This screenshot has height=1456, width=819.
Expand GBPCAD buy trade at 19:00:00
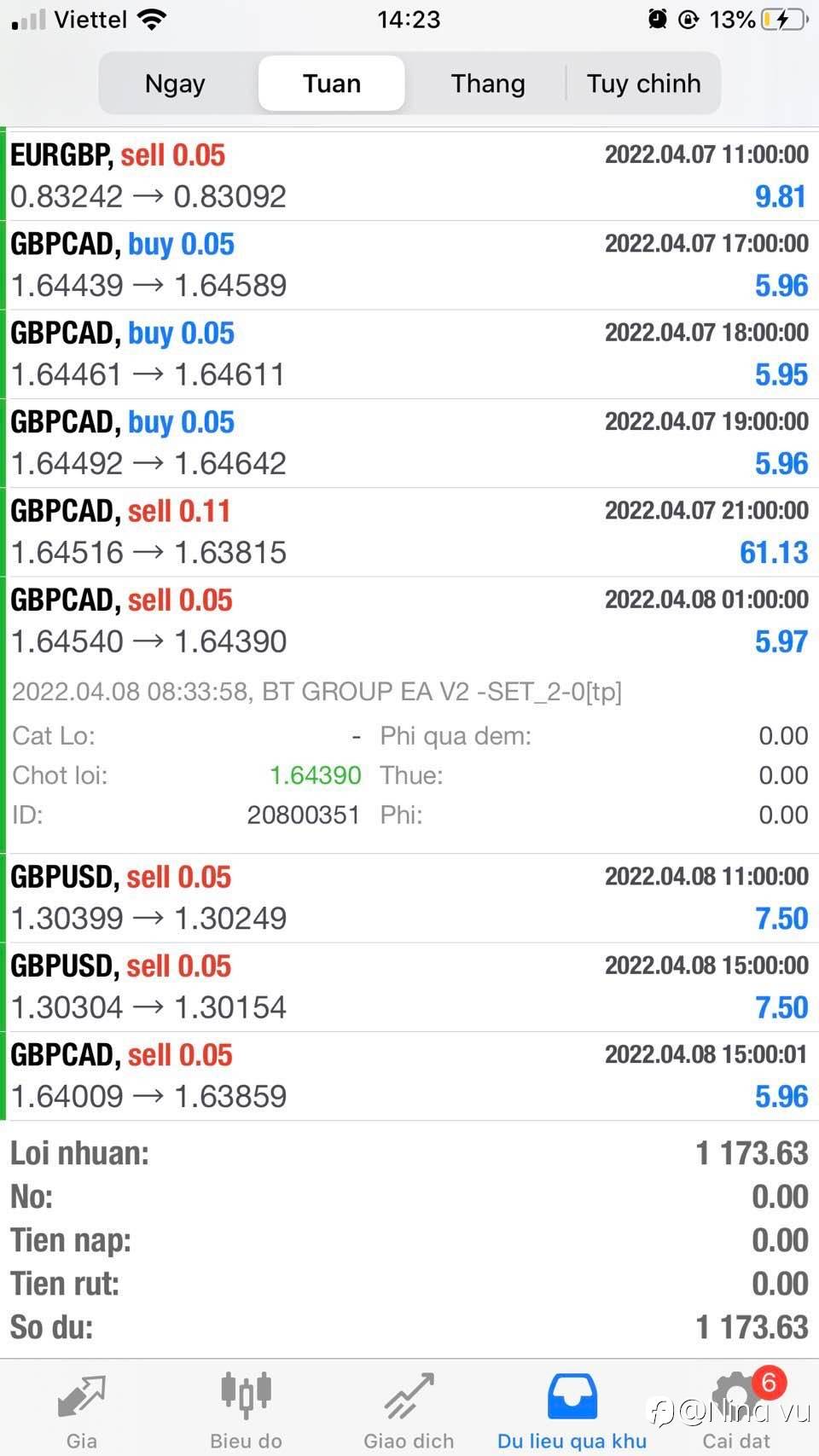click(x=409, y=443)
